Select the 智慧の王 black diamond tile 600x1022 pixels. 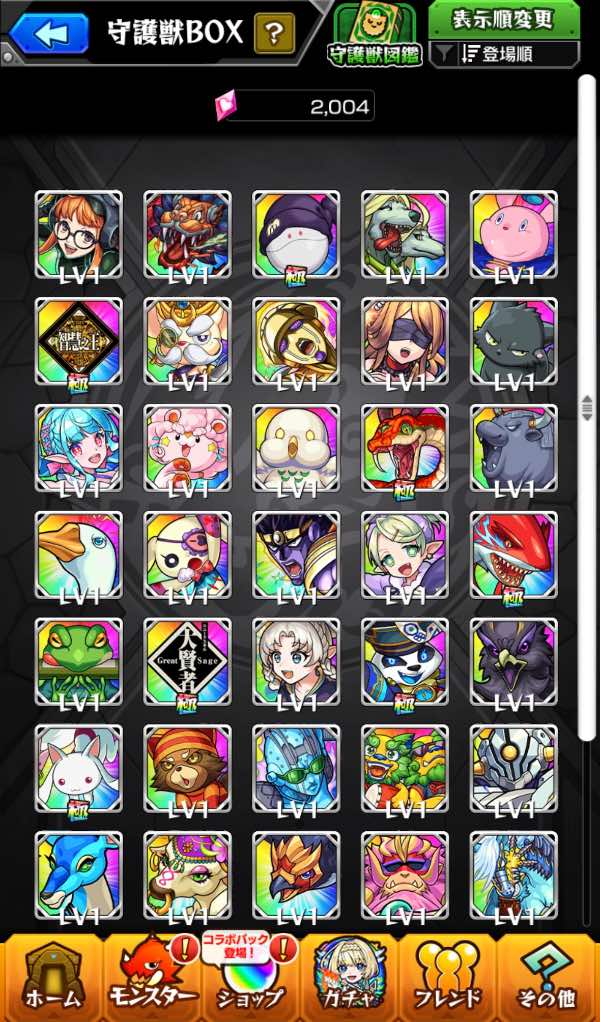point(78,341)
